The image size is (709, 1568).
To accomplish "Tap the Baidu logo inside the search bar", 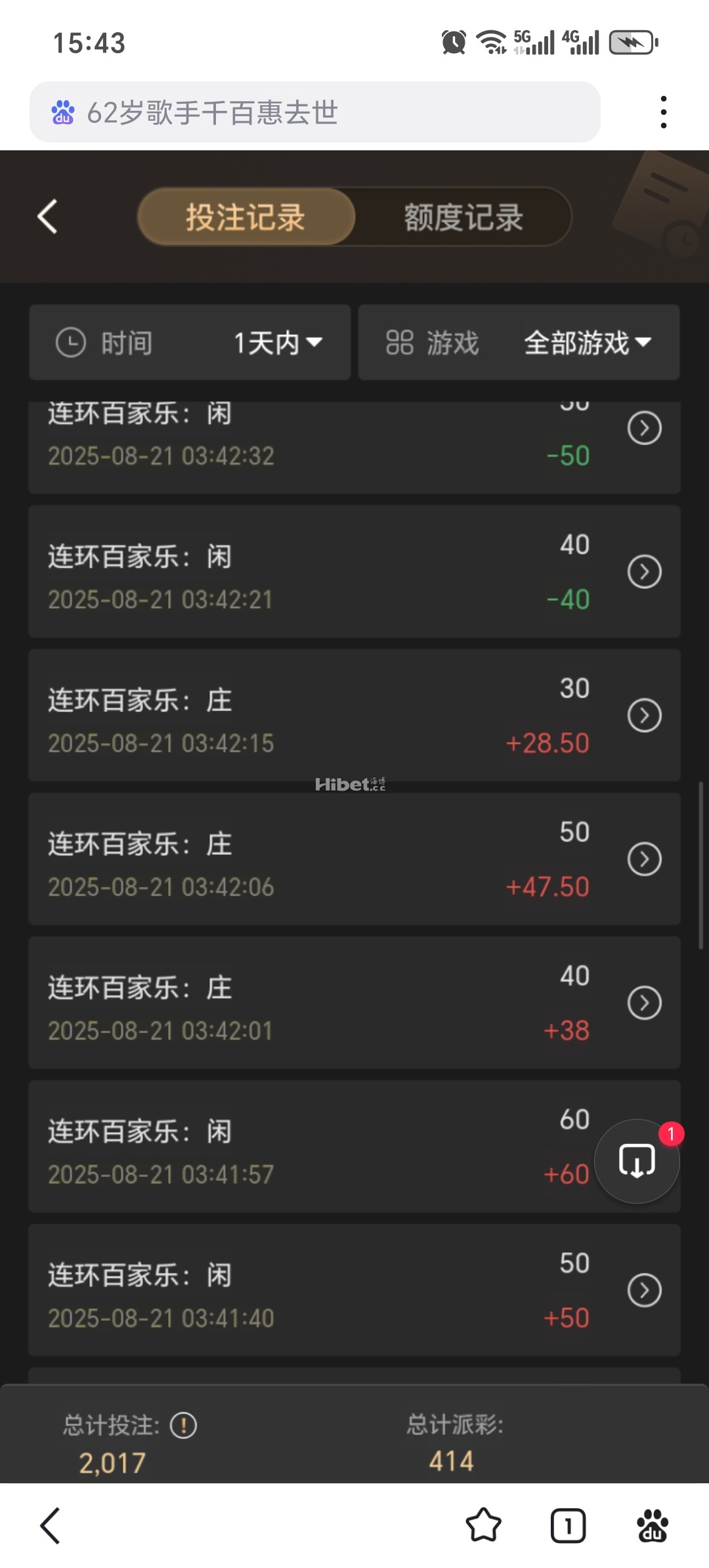I will 62,113.
